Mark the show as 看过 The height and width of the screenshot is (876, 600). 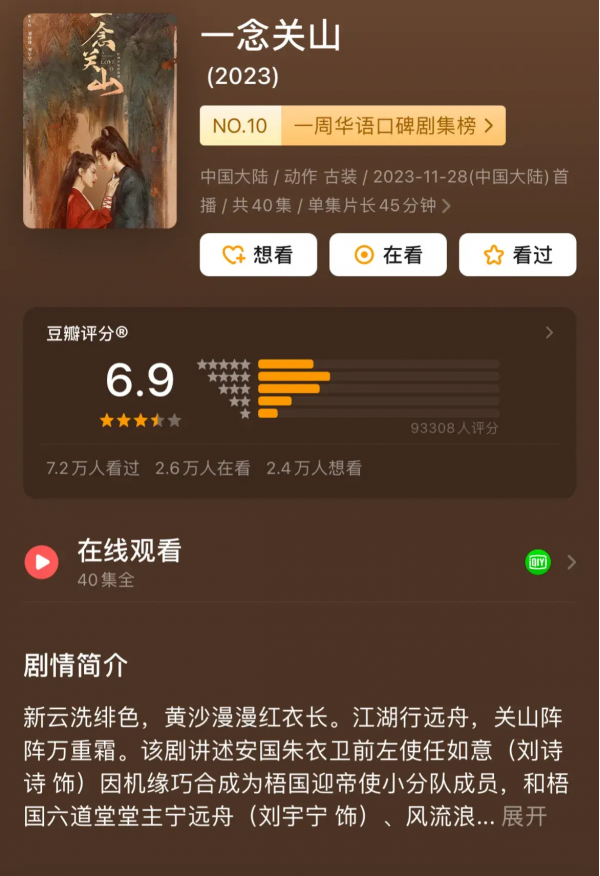pyautogui.click(x=517, y=255)
